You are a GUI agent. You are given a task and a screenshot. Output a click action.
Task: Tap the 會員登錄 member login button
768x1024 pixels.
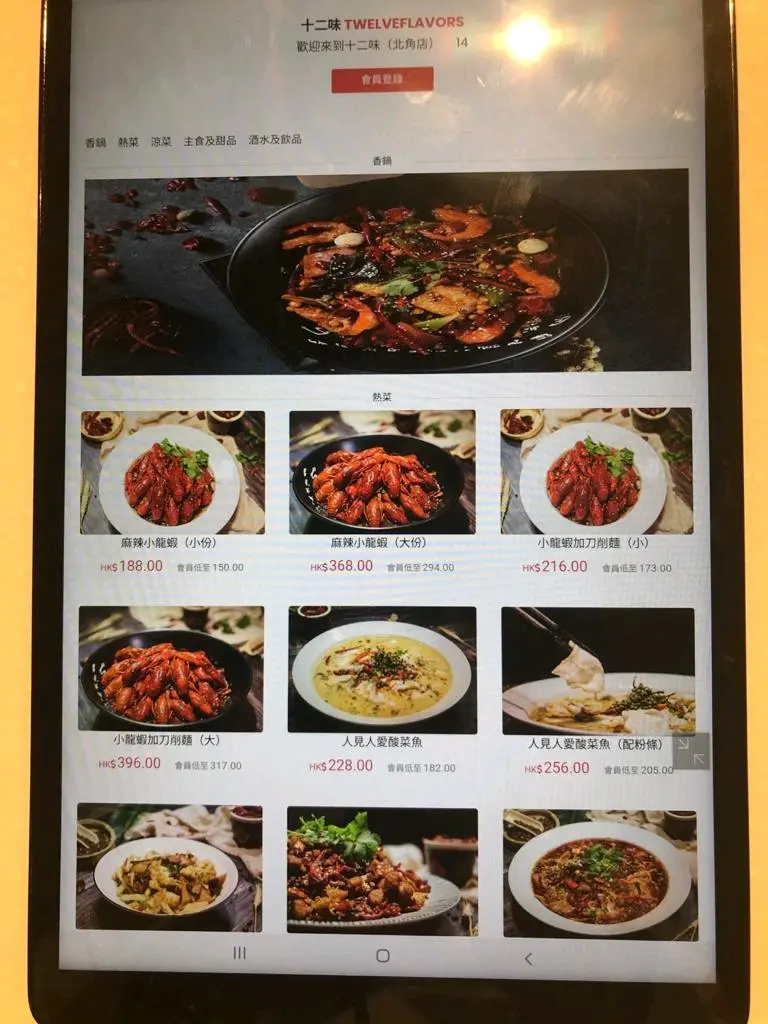(x=382, y=80)
